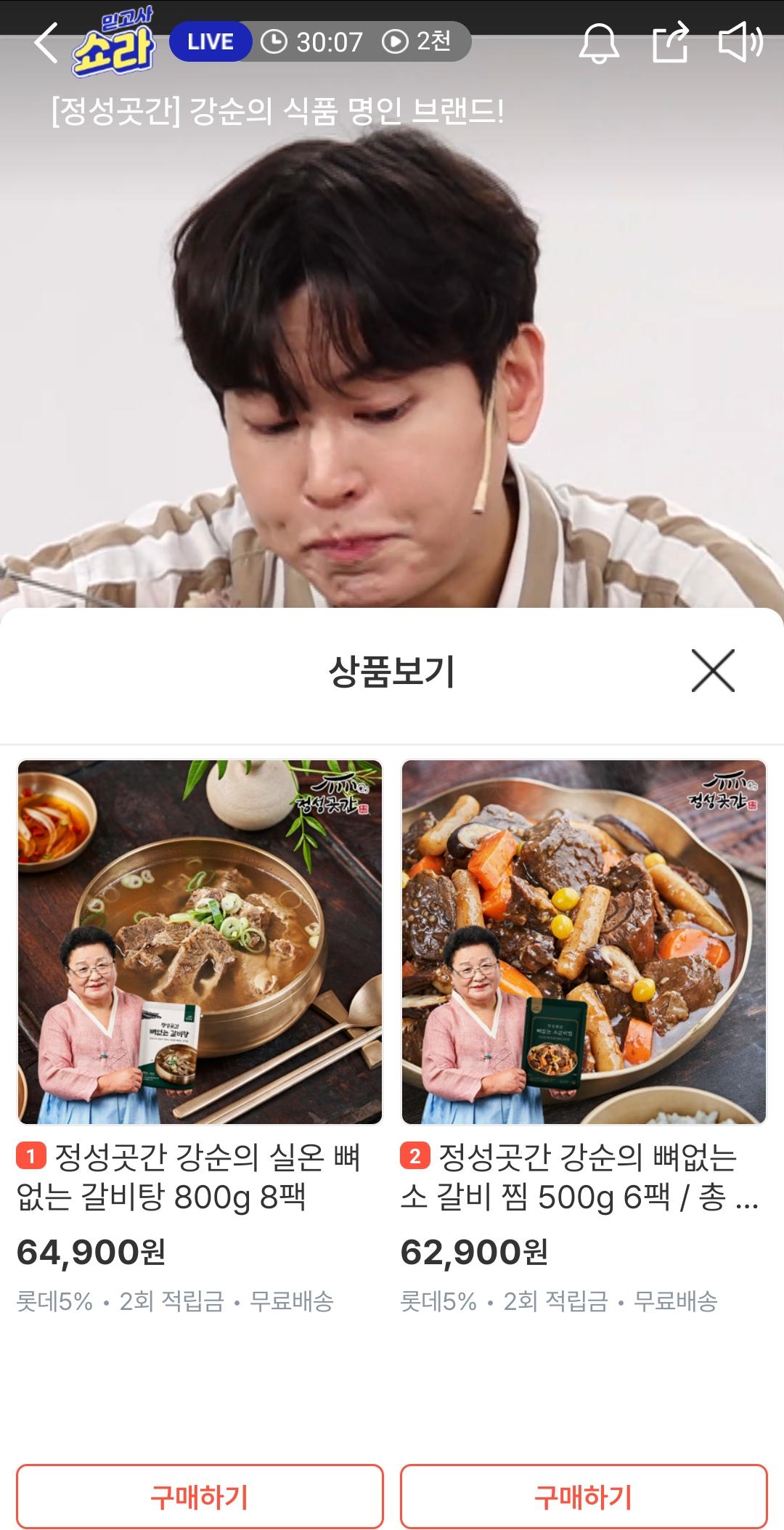The image size is (784, 1530).
Task: Toggle the broadcast sound
Action: pos(740,43)
